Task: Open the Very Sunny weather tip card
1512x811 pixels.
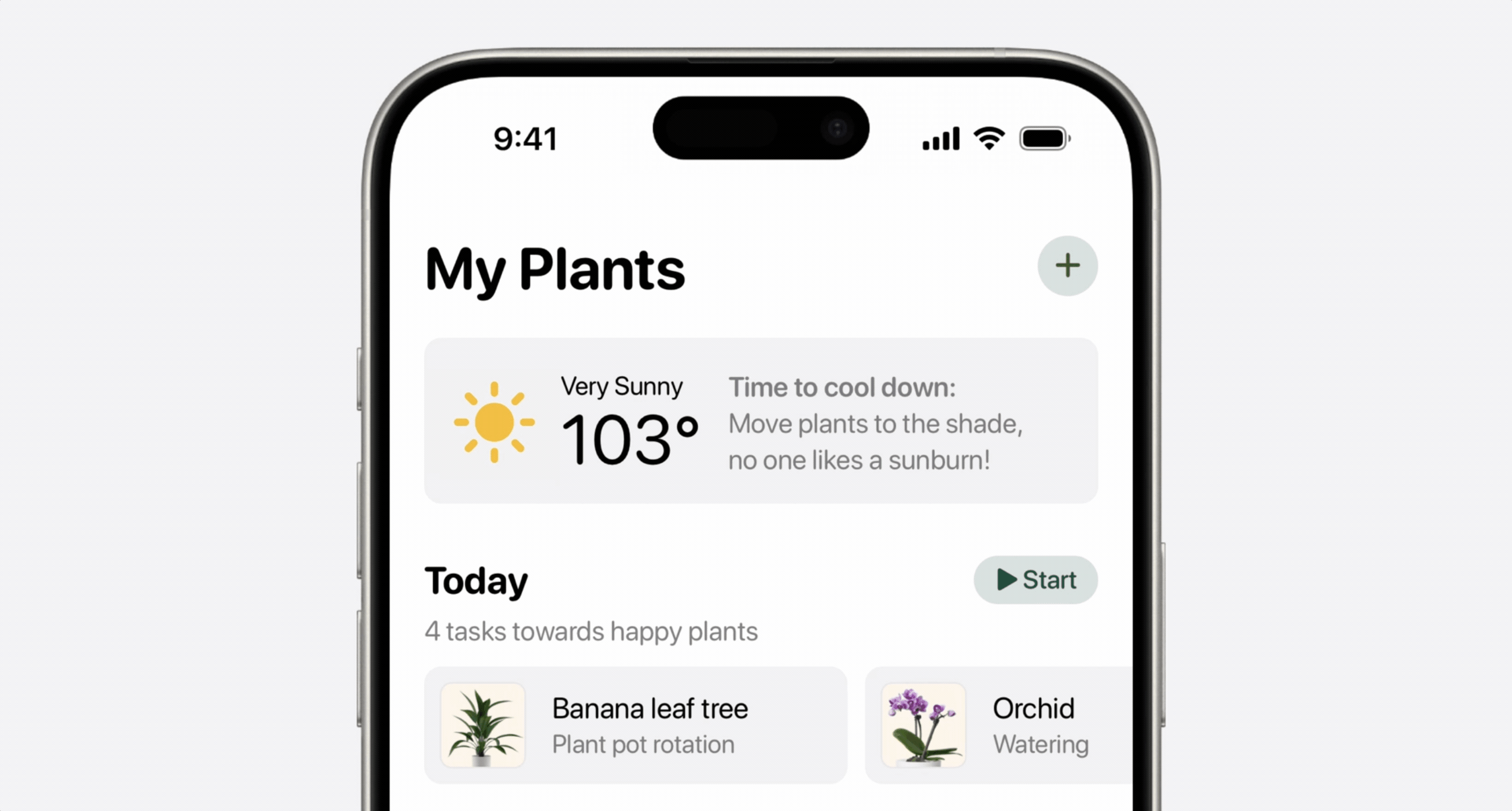Action: coord(761,420)
